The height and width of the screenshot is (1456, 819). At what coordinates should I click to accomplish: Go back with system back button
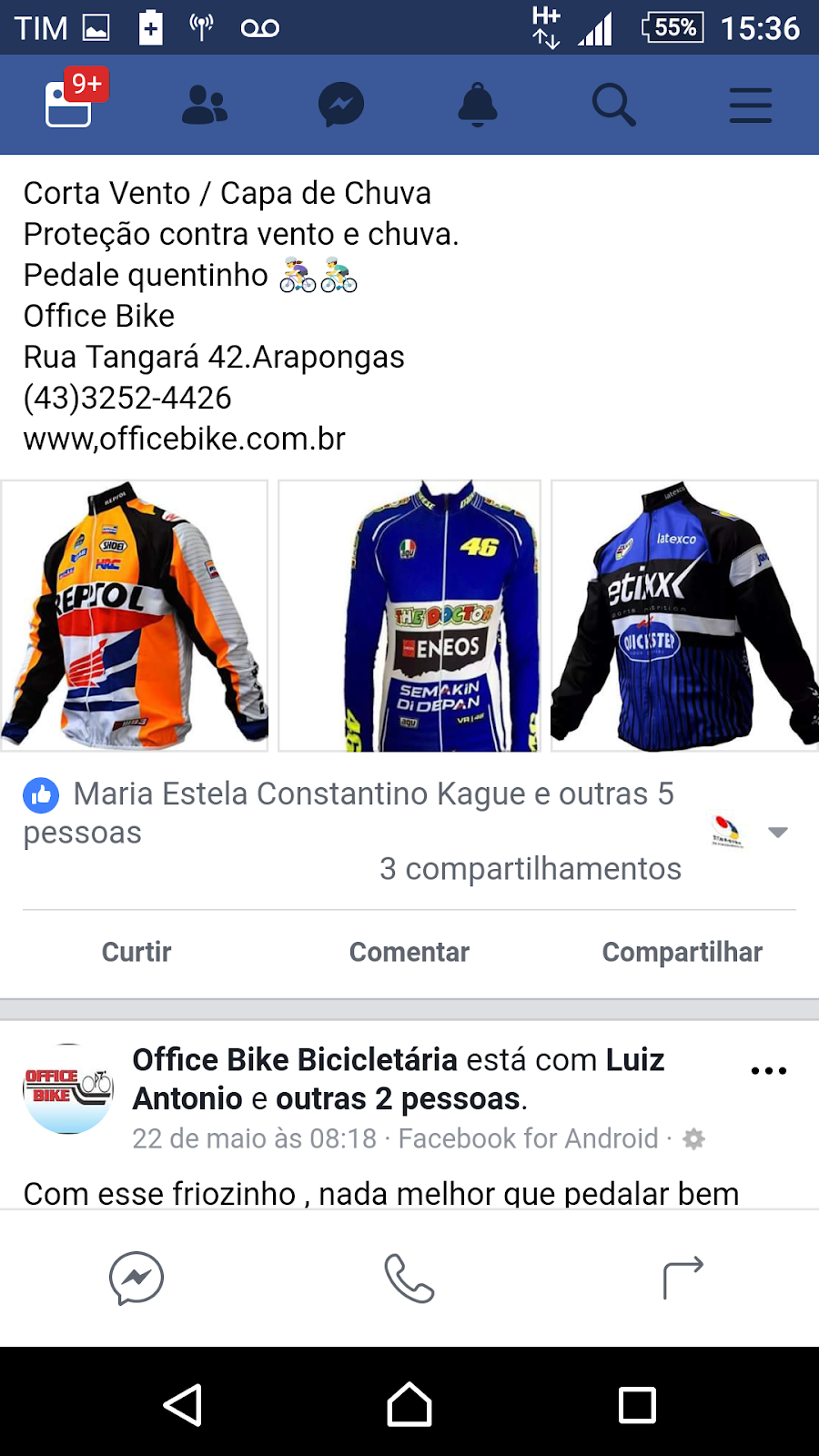(x=182, y=1405)
